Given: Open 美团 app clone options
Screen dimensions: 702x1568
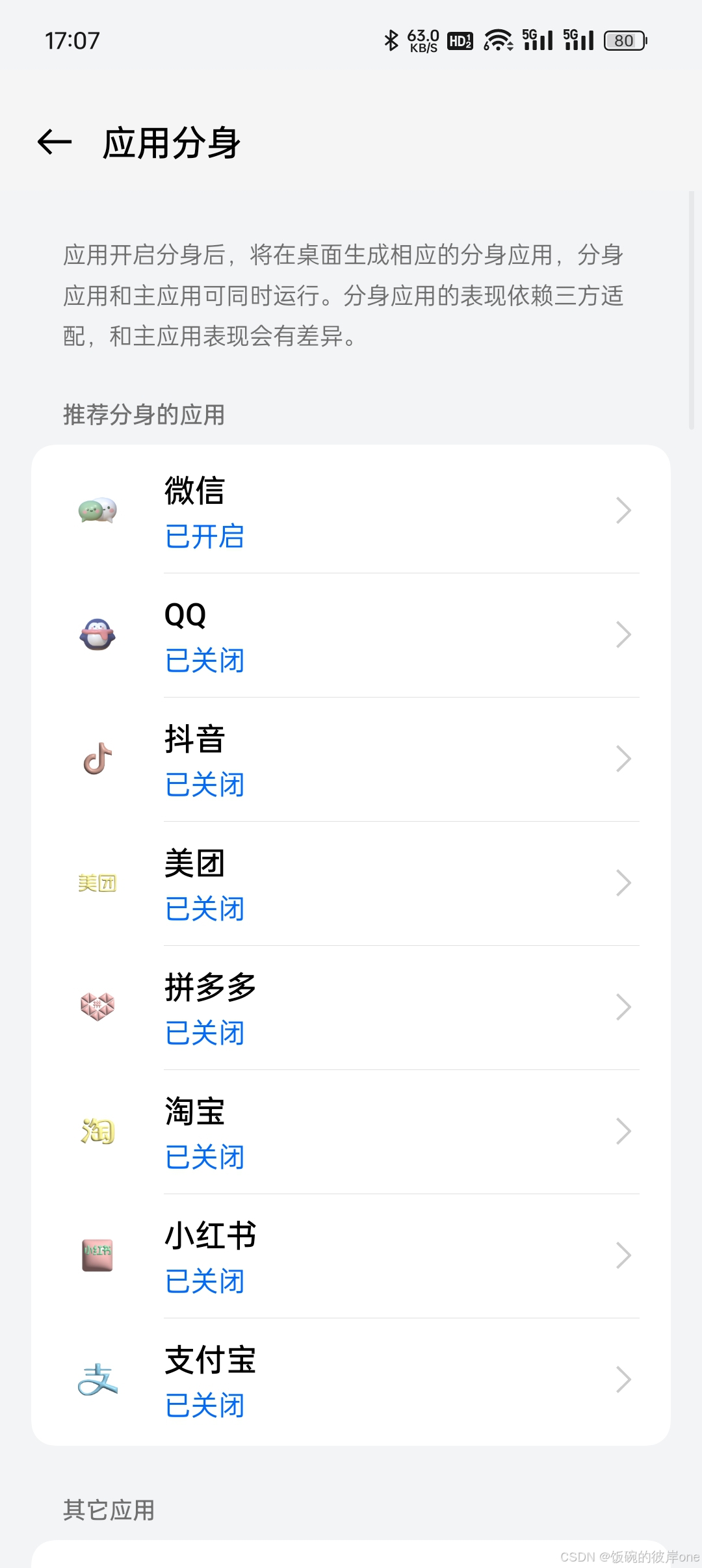Looking at the screenshot, I should pyautogui.click(x=351, y=883).
